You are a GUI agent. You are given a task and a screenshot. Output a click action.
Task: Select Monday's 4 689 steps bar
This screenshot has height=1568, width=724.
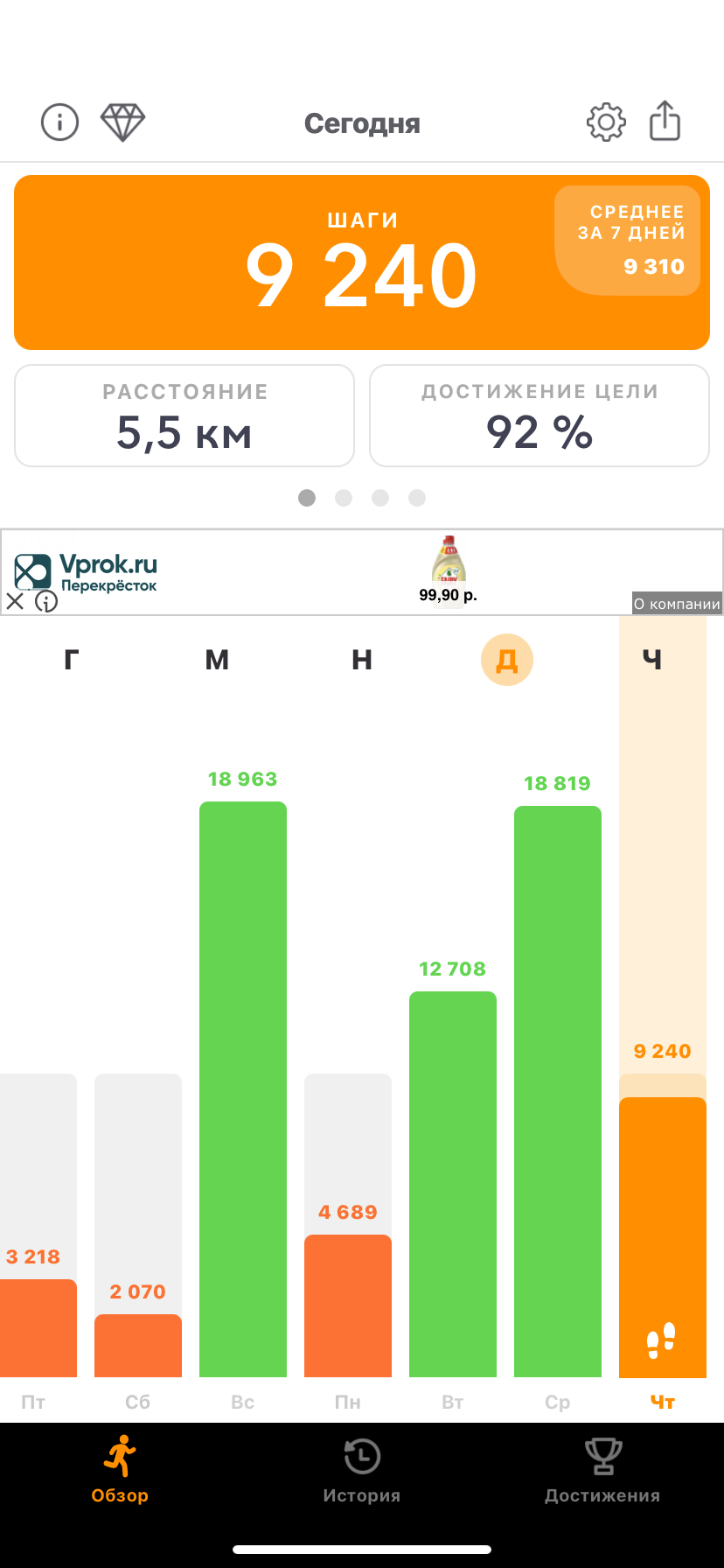click(x=348, y=1305)
